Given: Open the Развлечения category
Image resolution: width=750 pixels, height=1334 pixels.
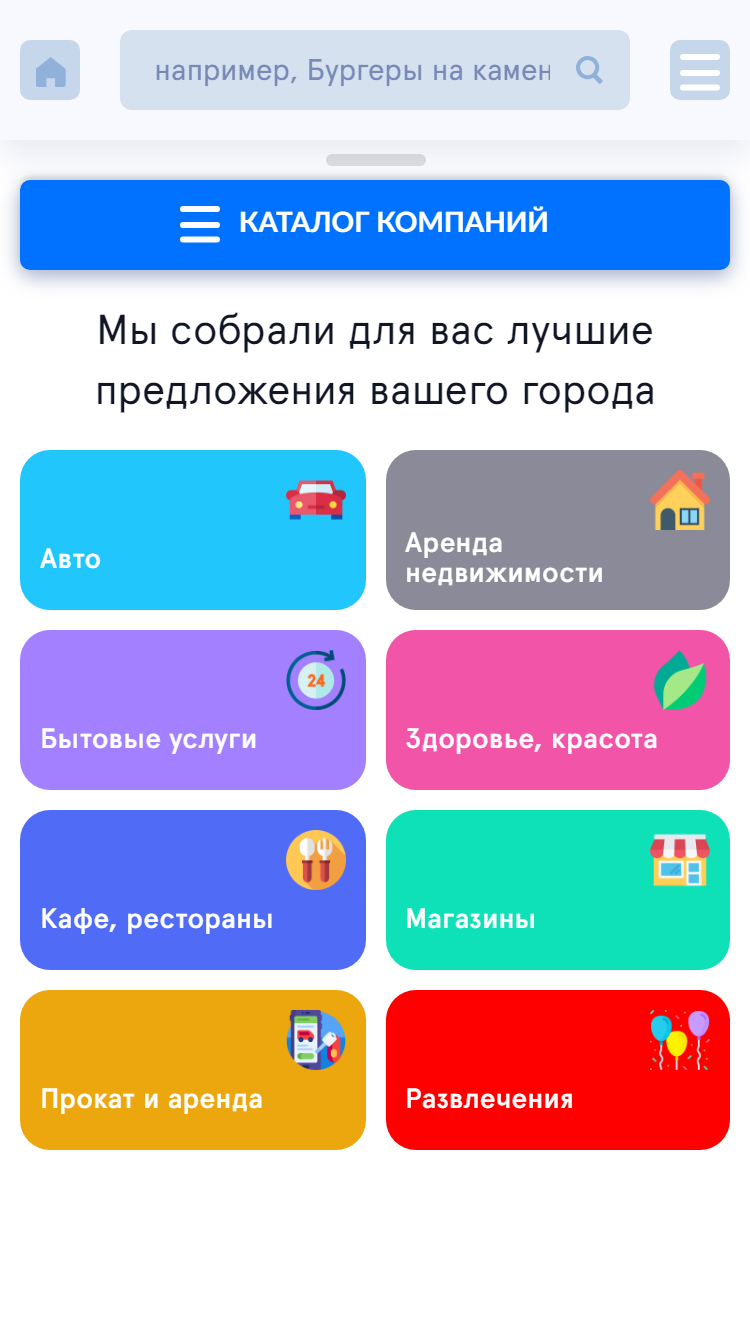Looking at the screenshot, I should coord(558,1070).
